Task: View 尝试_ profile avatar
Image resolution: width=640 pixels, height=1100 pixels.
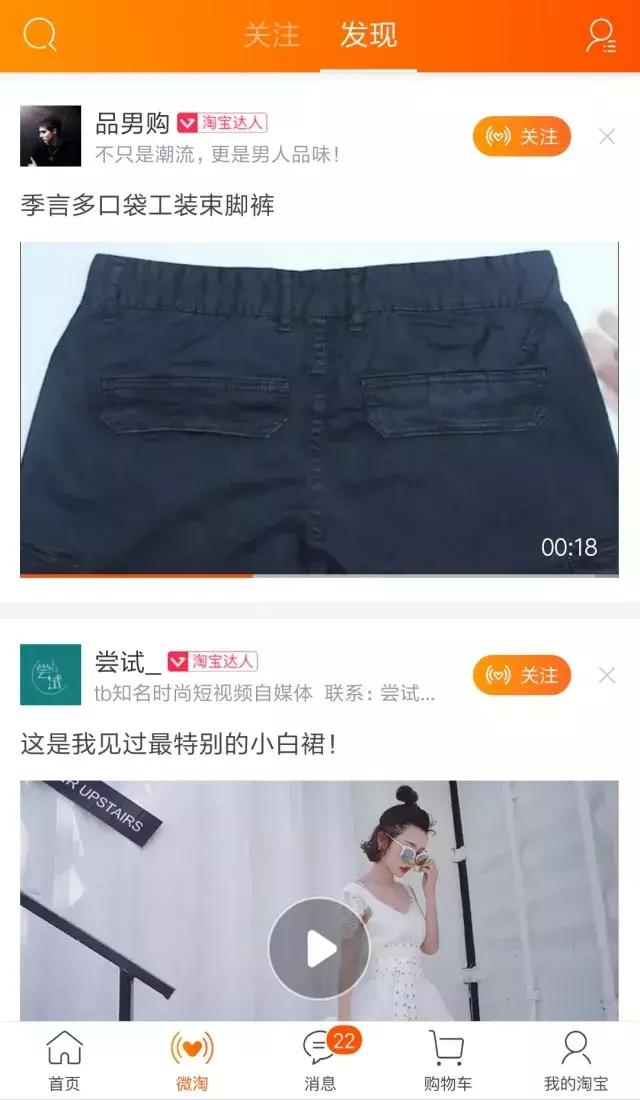Action: [50, 674]
